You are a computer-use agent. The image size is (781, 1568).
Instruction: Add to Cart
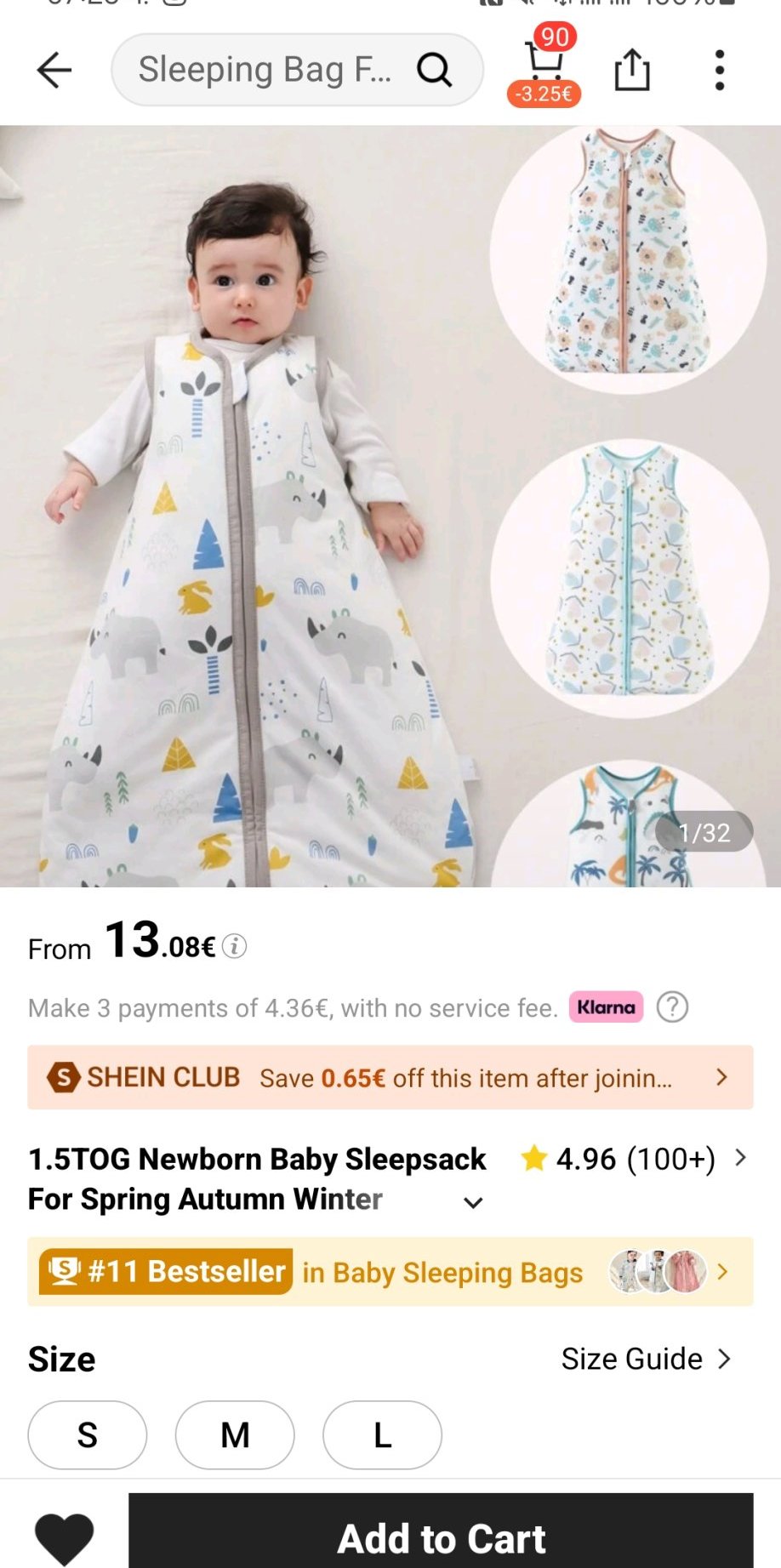click(x=441, y=1537)
